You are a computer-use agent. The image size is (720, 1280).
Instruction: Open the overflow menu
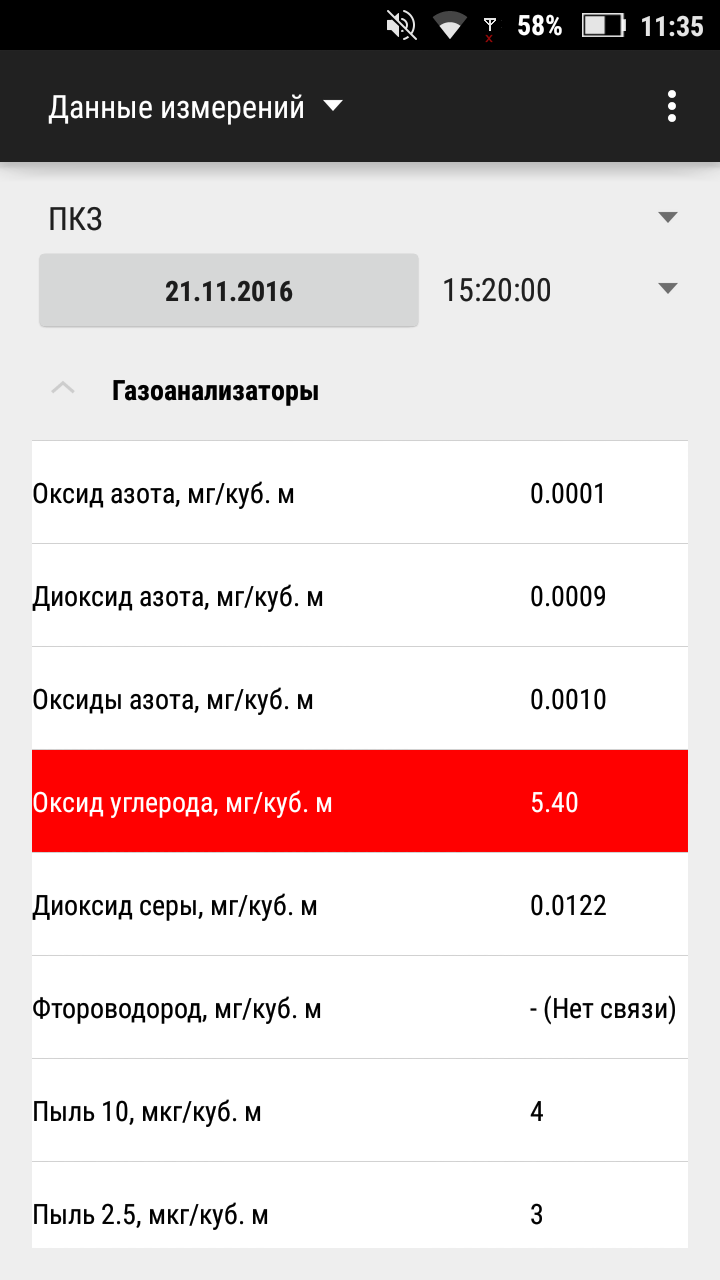click(x=672, y=106)
